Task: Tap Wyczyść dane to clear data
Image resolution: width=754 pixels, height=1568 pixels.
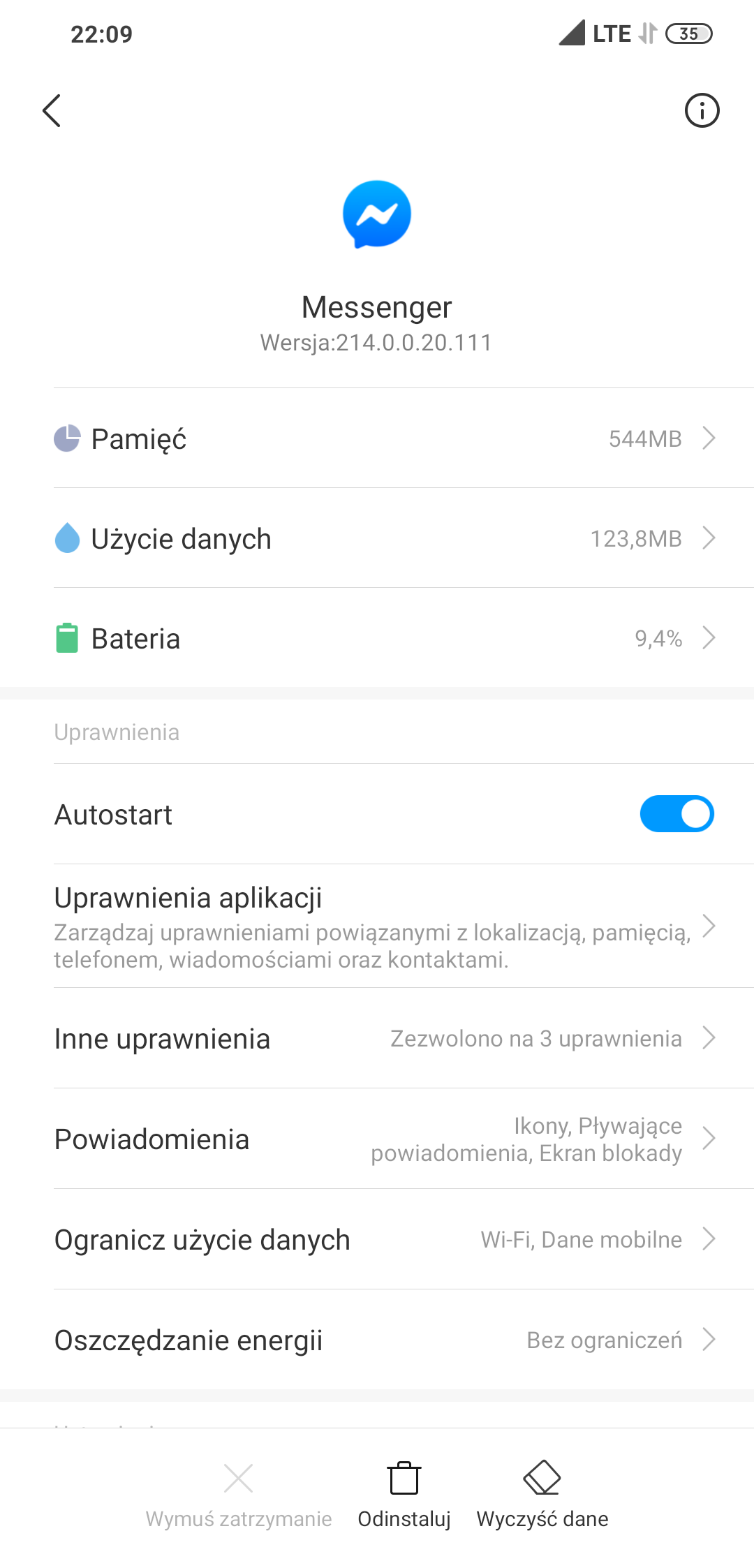Action: (542, 1494)
